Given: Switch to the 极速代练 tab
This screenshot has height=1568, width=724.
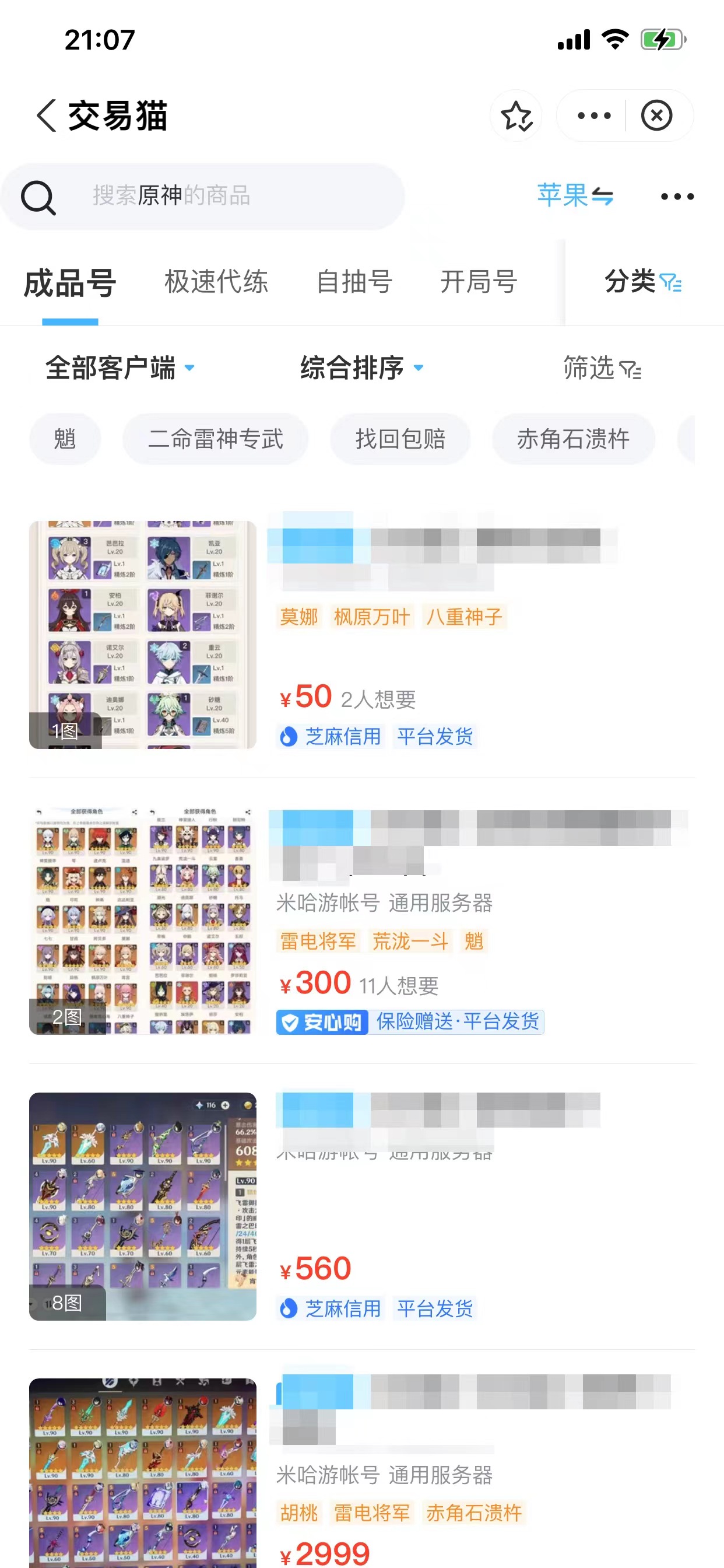Looking at the screenshot, I should pos(216,282).
